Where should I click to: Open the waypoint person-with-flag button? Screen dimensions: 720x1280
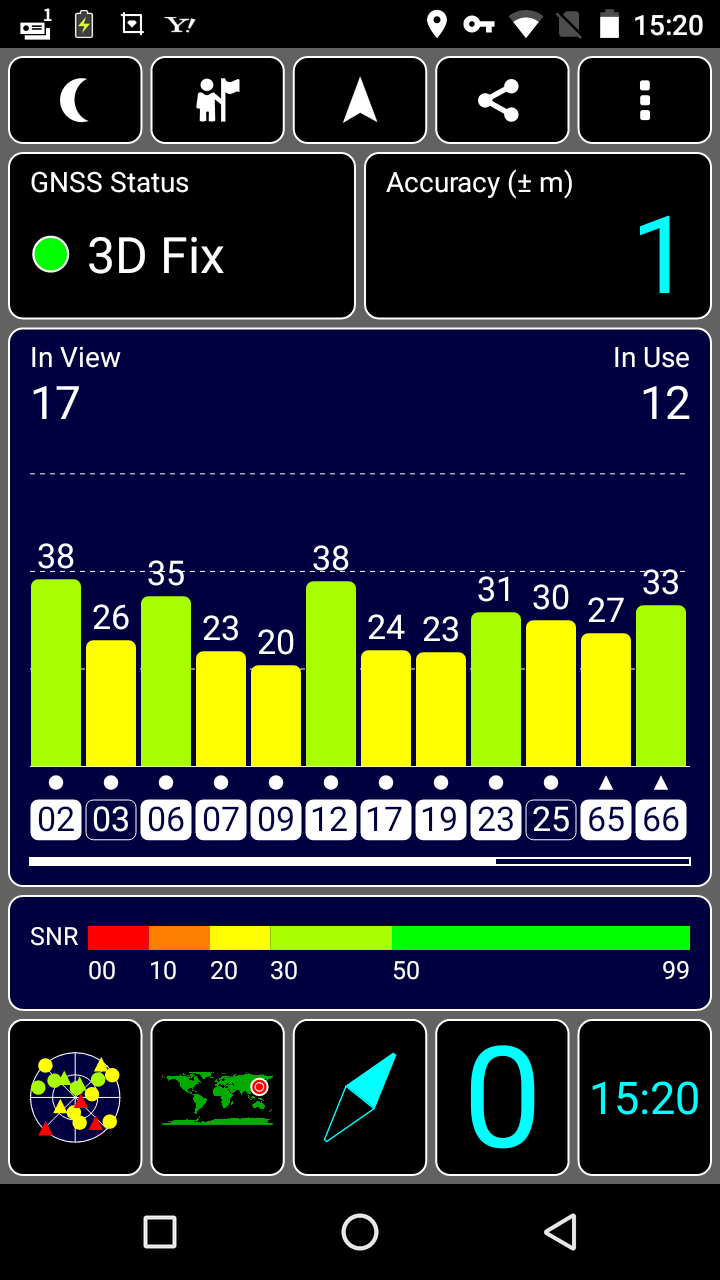tap(217, 100)
